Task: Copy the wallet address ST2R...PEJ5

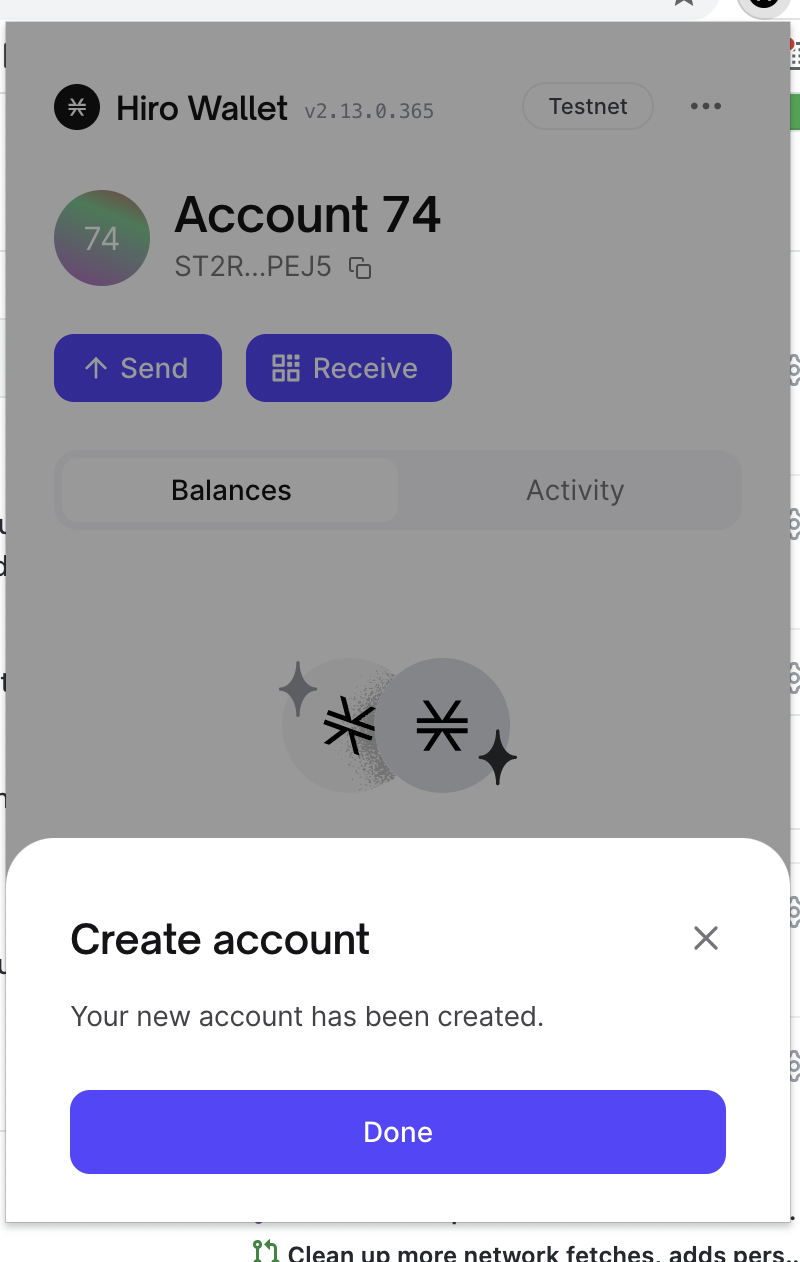Action: (359, 268)
